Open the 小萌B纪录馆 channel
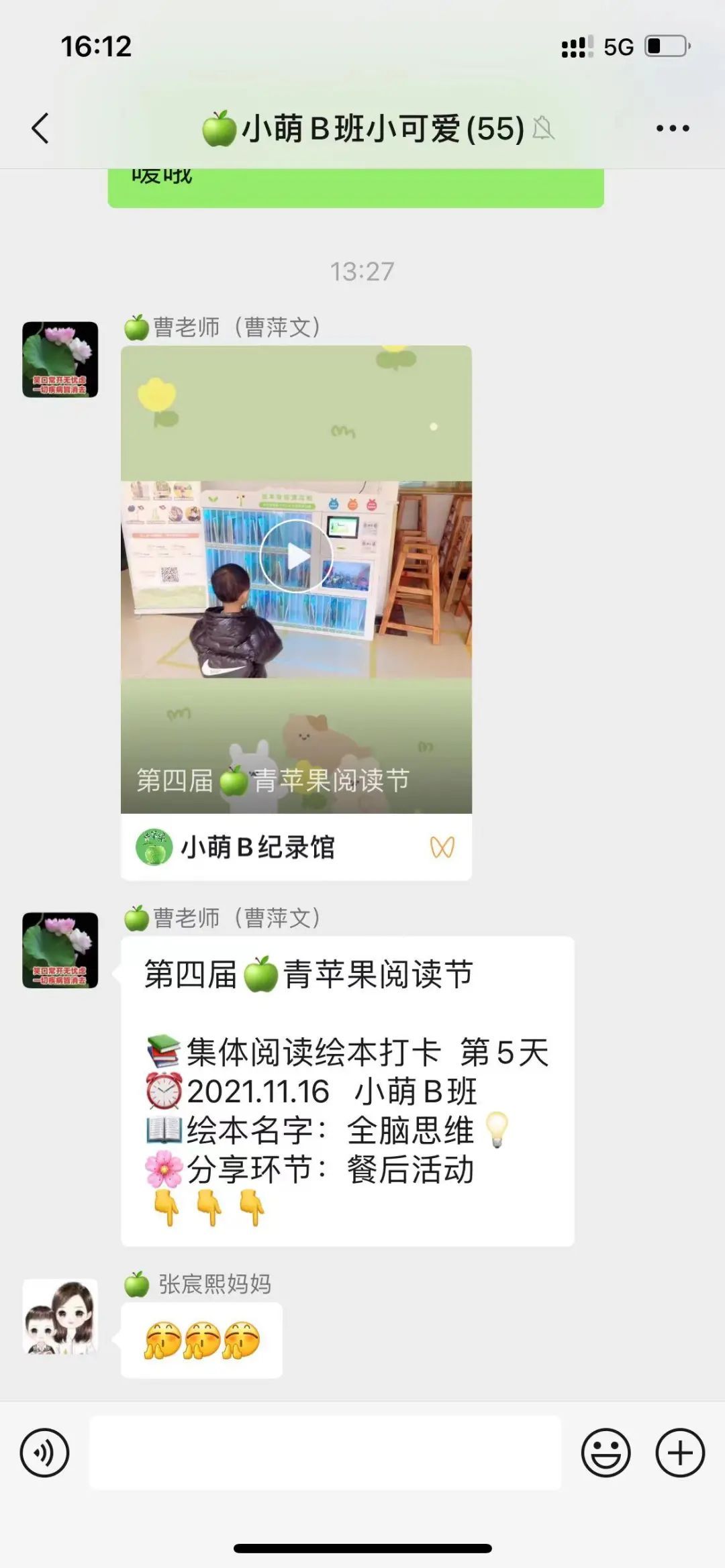Screen dimensions: 725x1568 coord(257,847)
